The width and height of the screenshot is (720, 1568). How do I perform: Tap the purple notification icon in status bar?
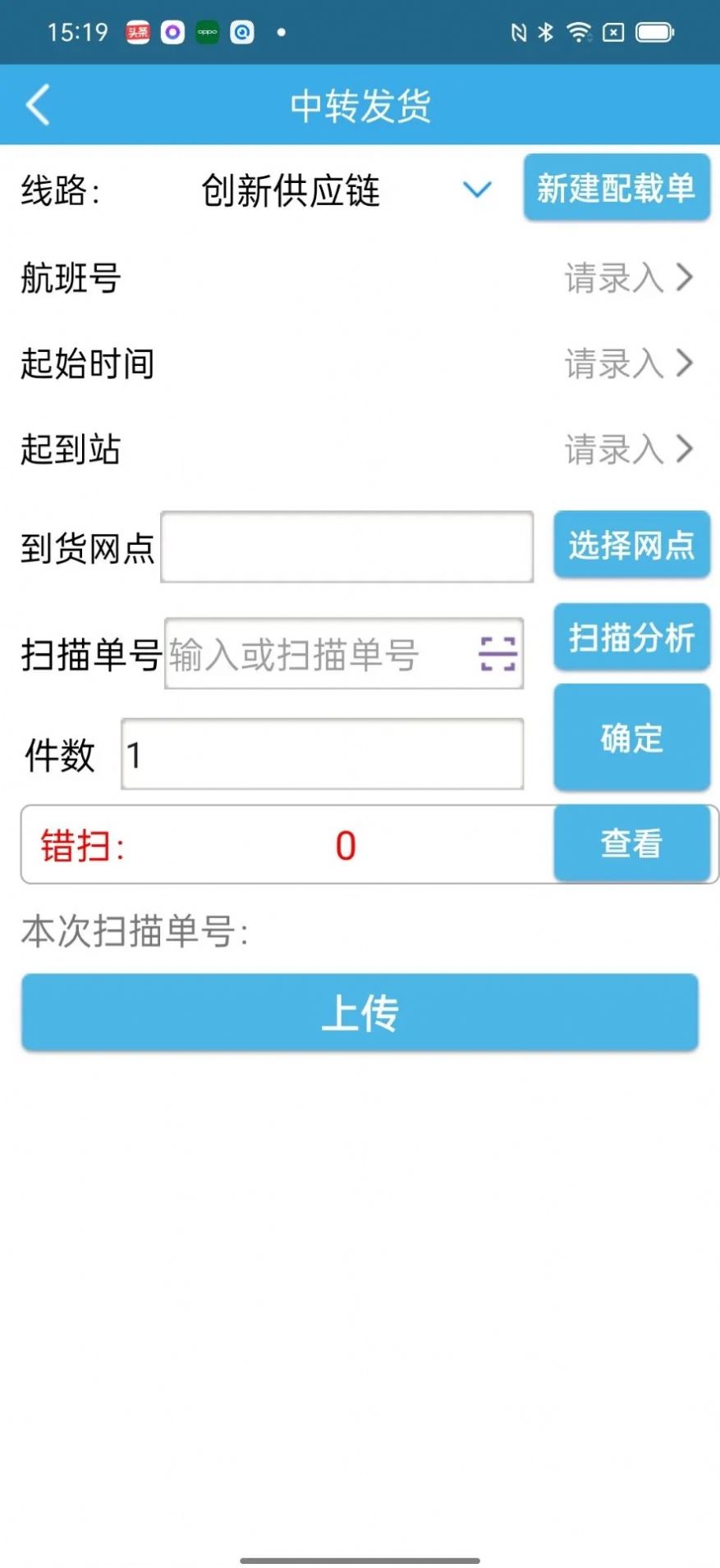click(x=172, y=32)
